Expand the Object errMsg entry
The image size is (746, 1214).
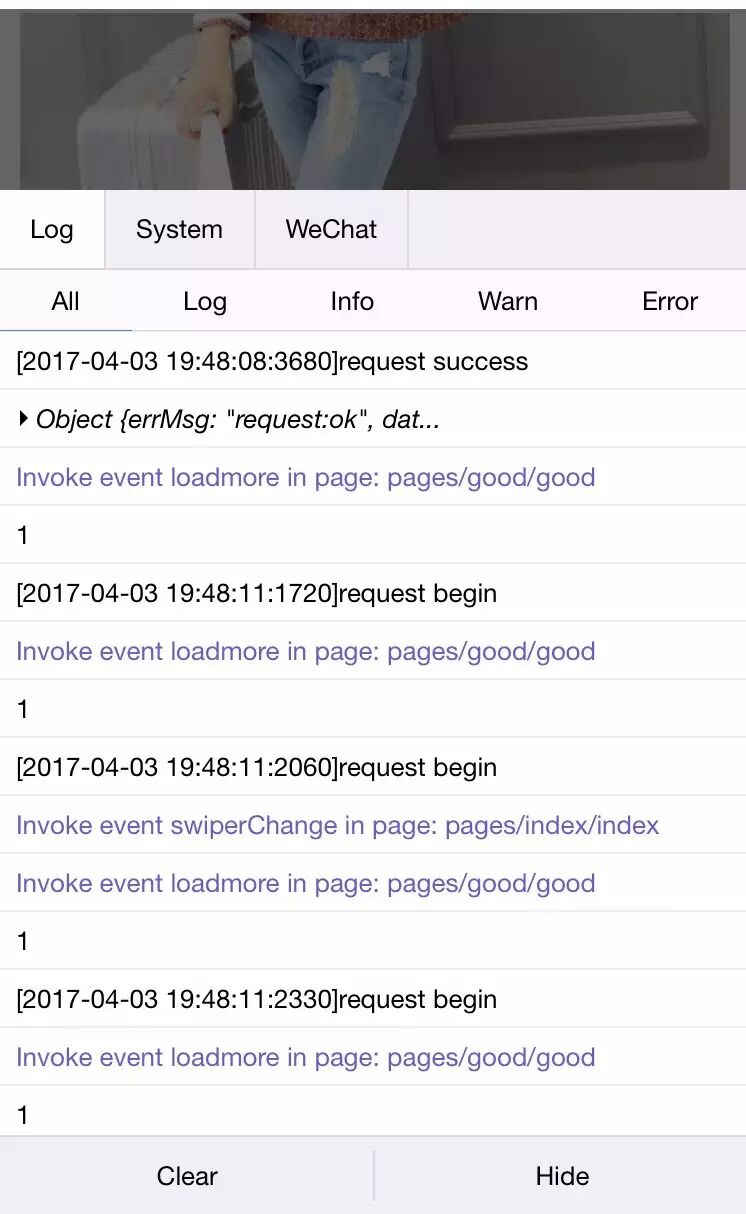pos(24,419)
